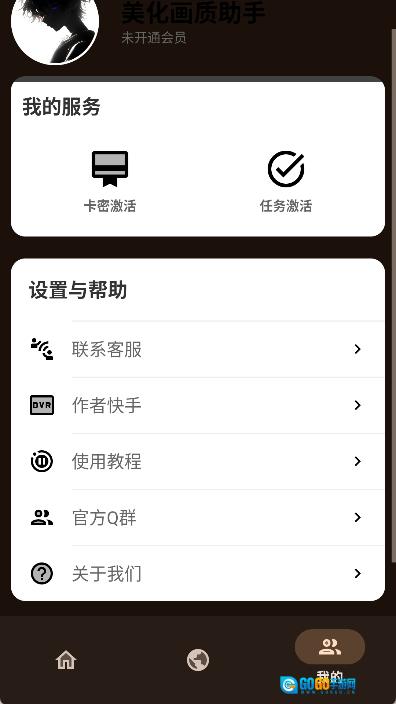Viewport: 396px width, 704px height.
Task: Open the 官方Q群 row
Action: [x=198, y=518]
